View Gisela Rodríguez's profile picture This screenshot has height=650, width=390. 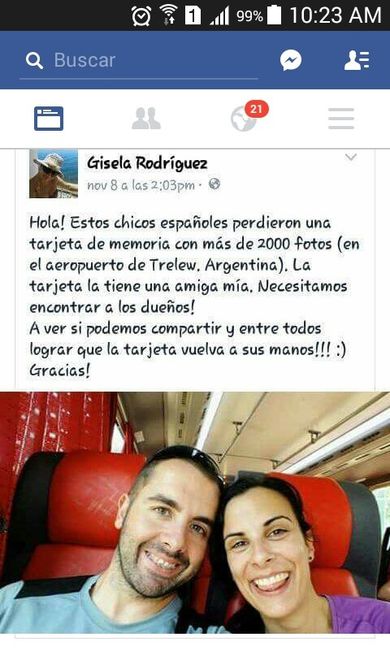click(53, 174)
